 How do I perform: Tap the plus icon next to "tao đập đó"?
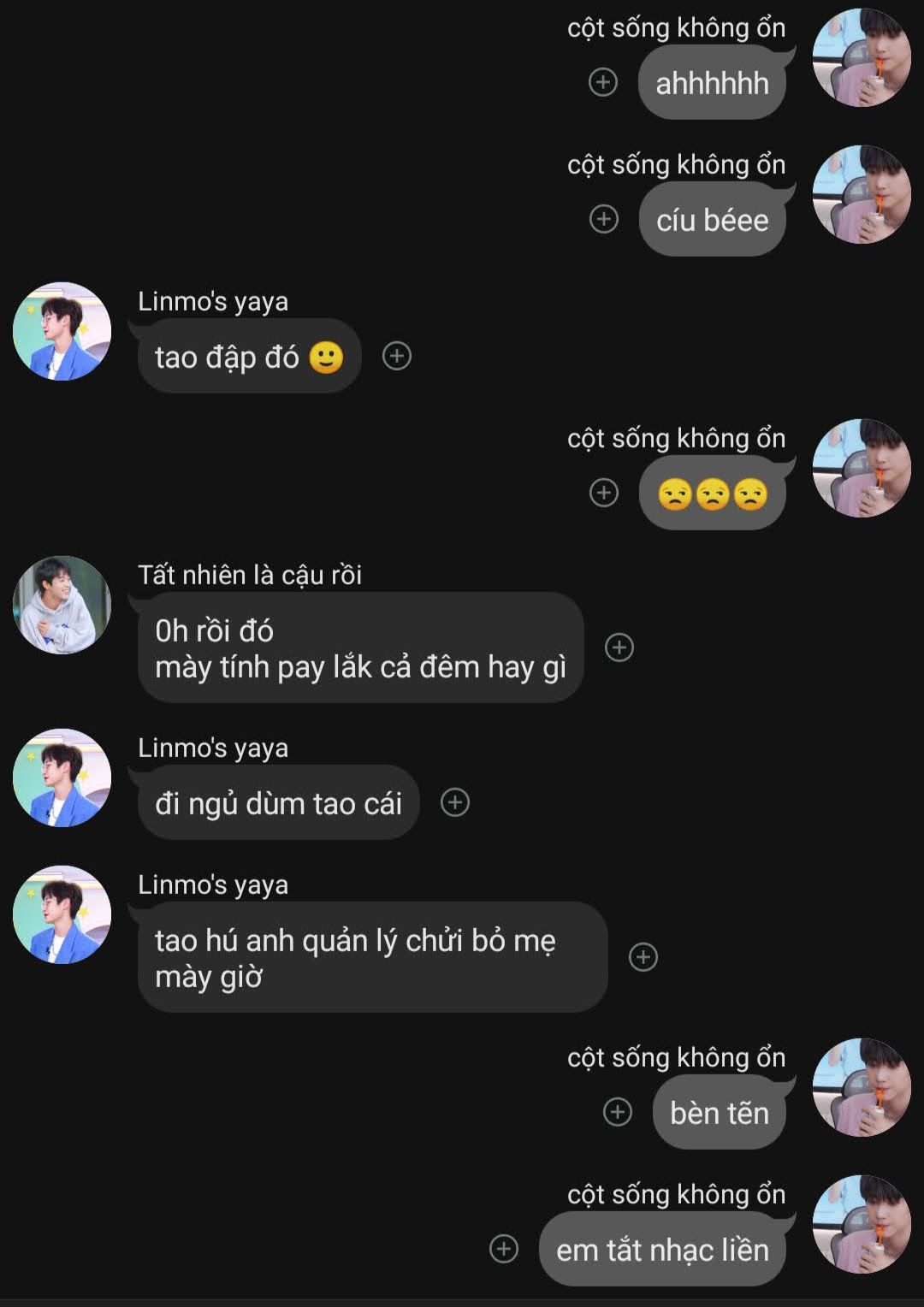[x=397, y=356]
